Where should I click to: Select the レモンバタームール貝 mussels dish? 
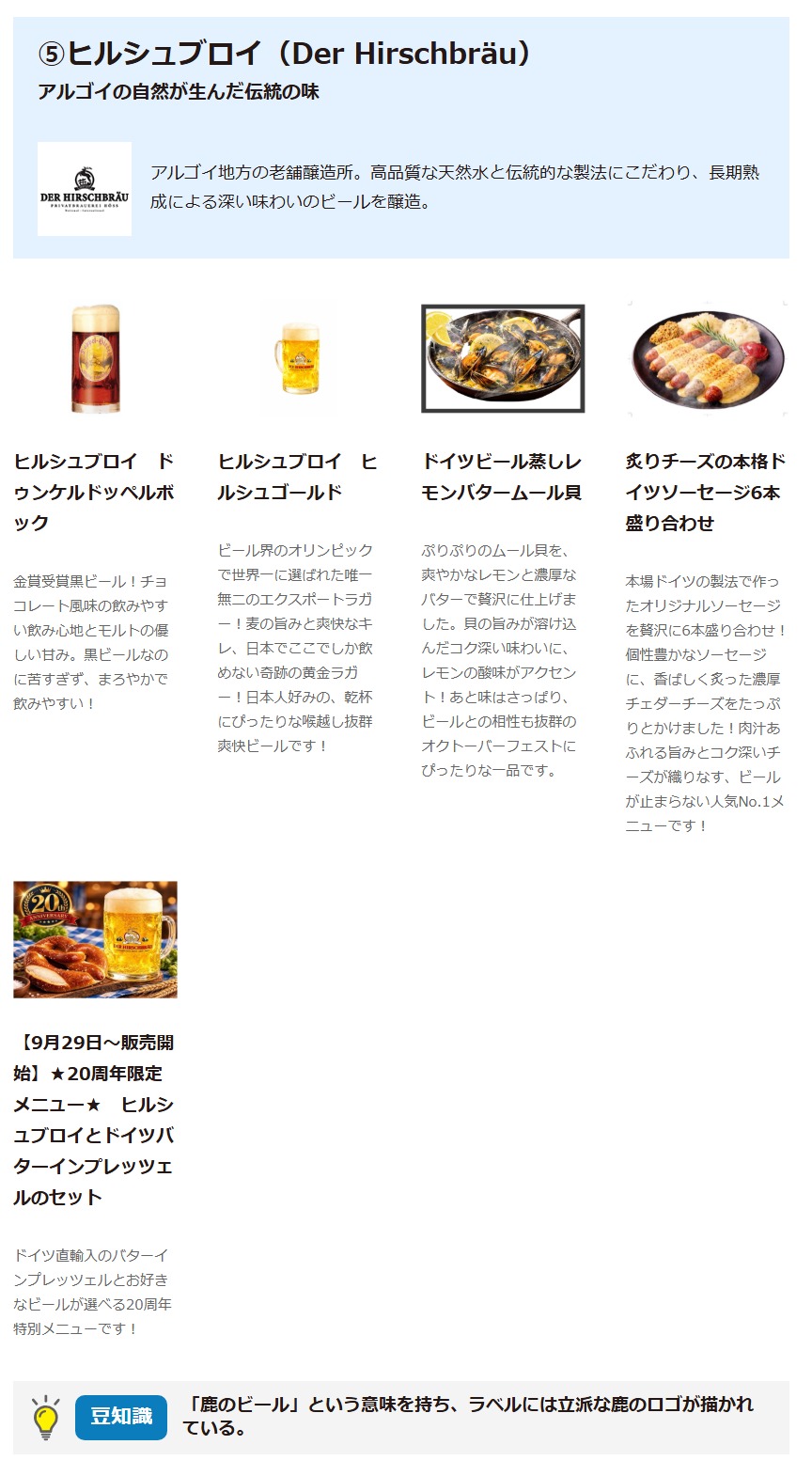503,477
